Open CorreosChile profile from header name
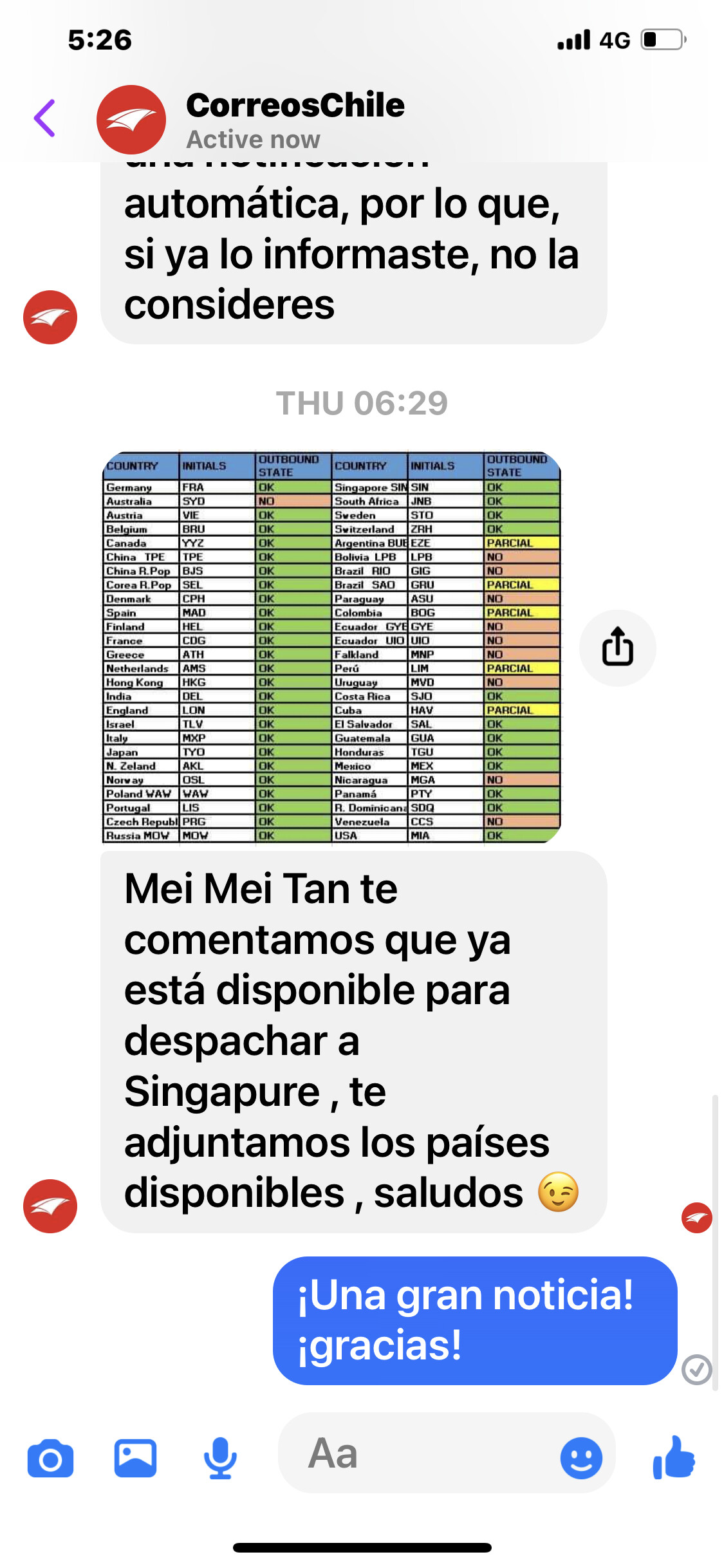Viewport: 724px width, 1568px height. [x=295, y=105]
